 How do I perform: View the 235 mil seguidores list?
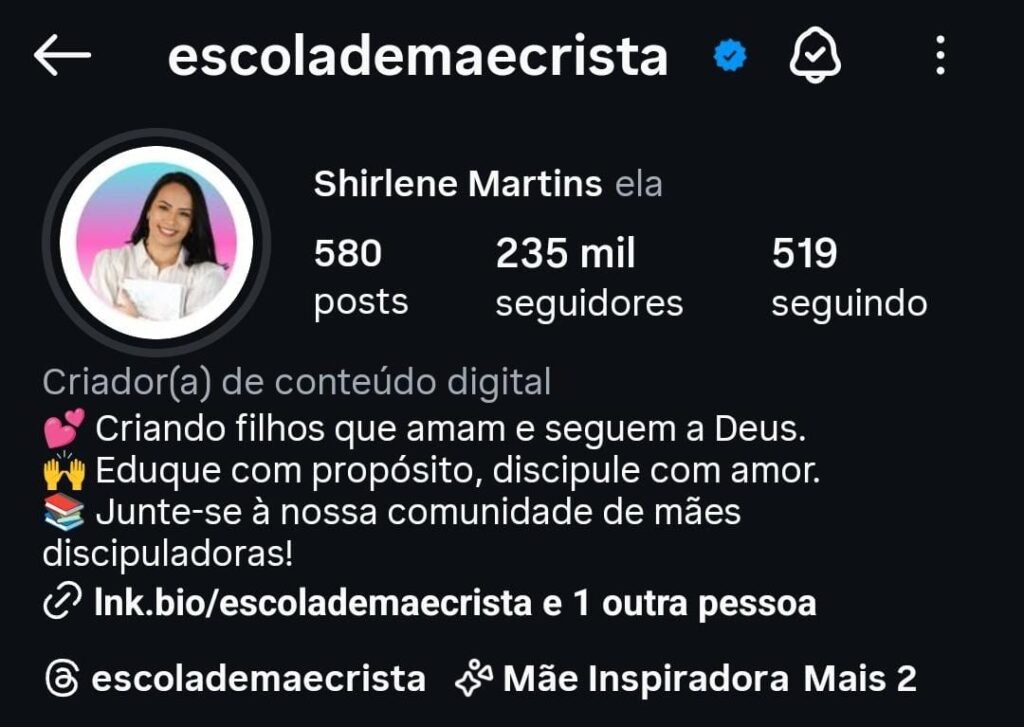pyautogui.click(x=588, y=277)
